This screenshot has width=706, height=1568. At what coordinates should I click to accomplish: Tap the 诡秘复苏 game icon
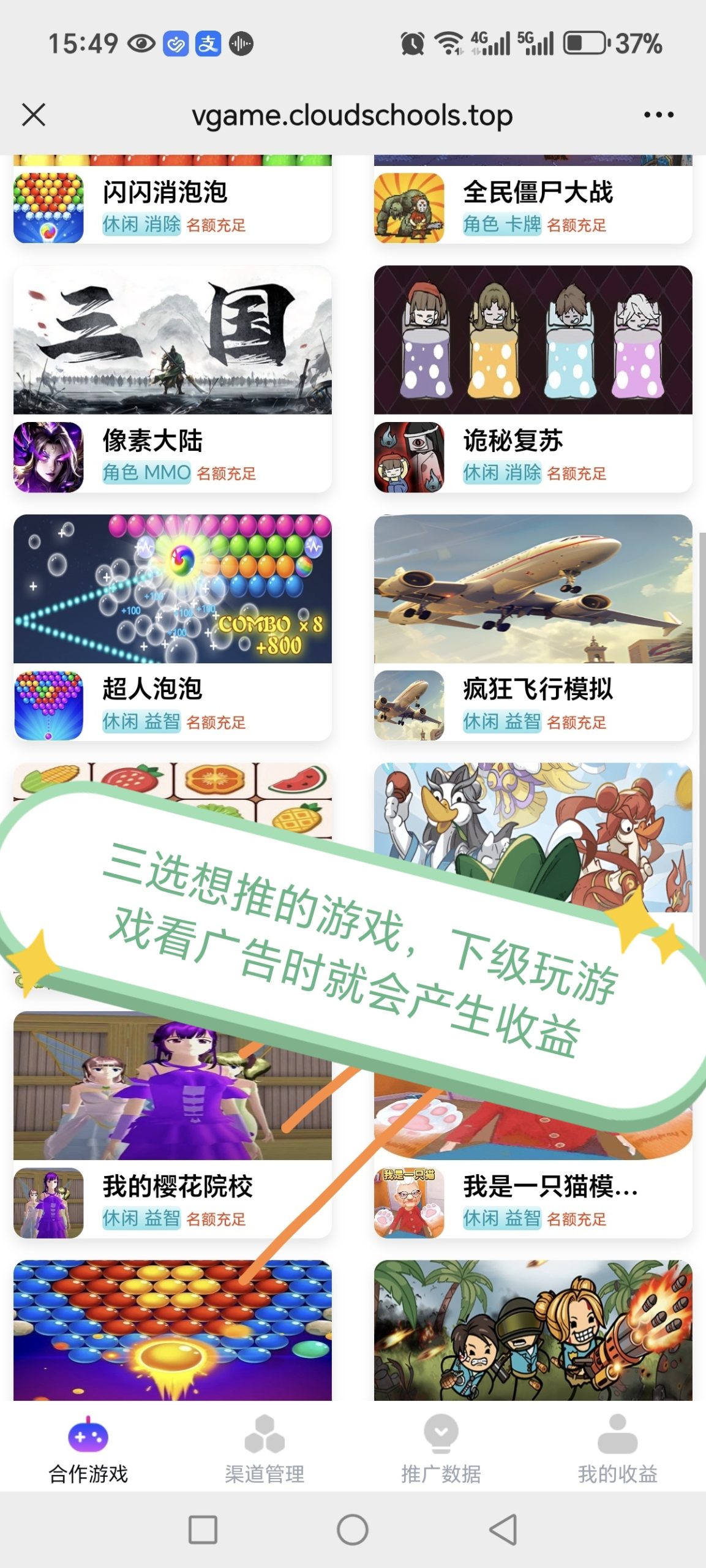click(x=409, y=456)
